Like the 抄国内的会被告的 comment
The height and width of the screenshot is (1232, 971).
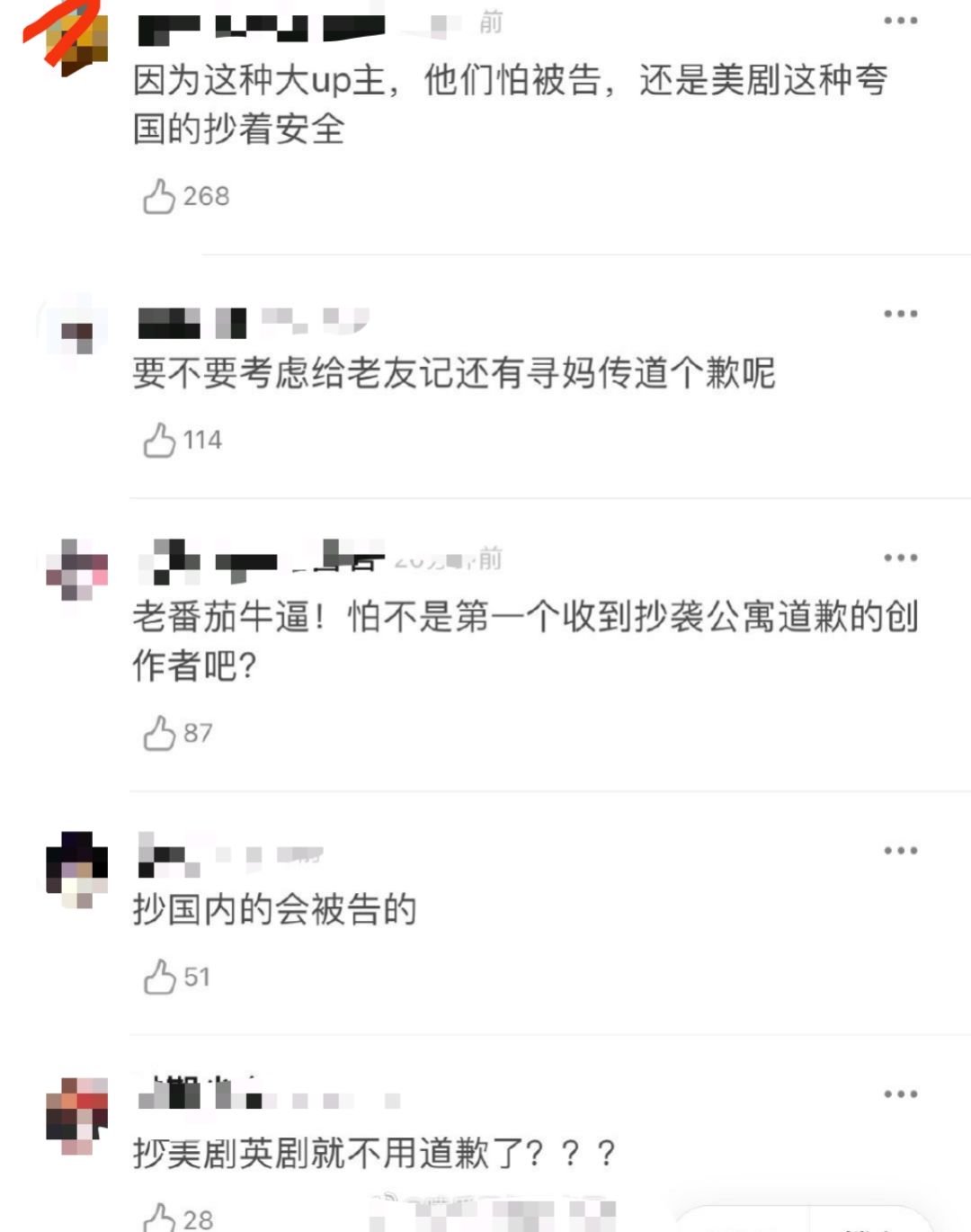point(159,977)
